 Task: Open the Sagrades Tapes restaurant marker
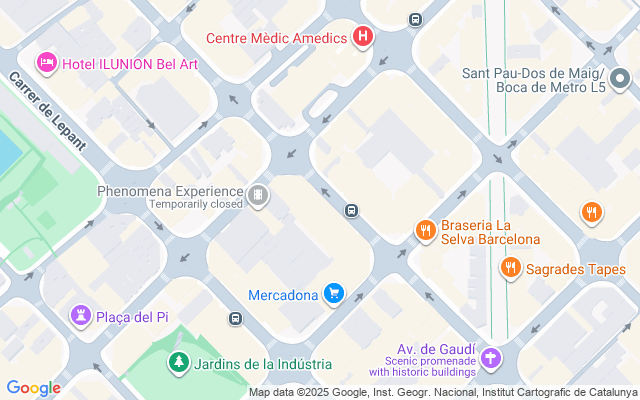click(x=511, y=268)
